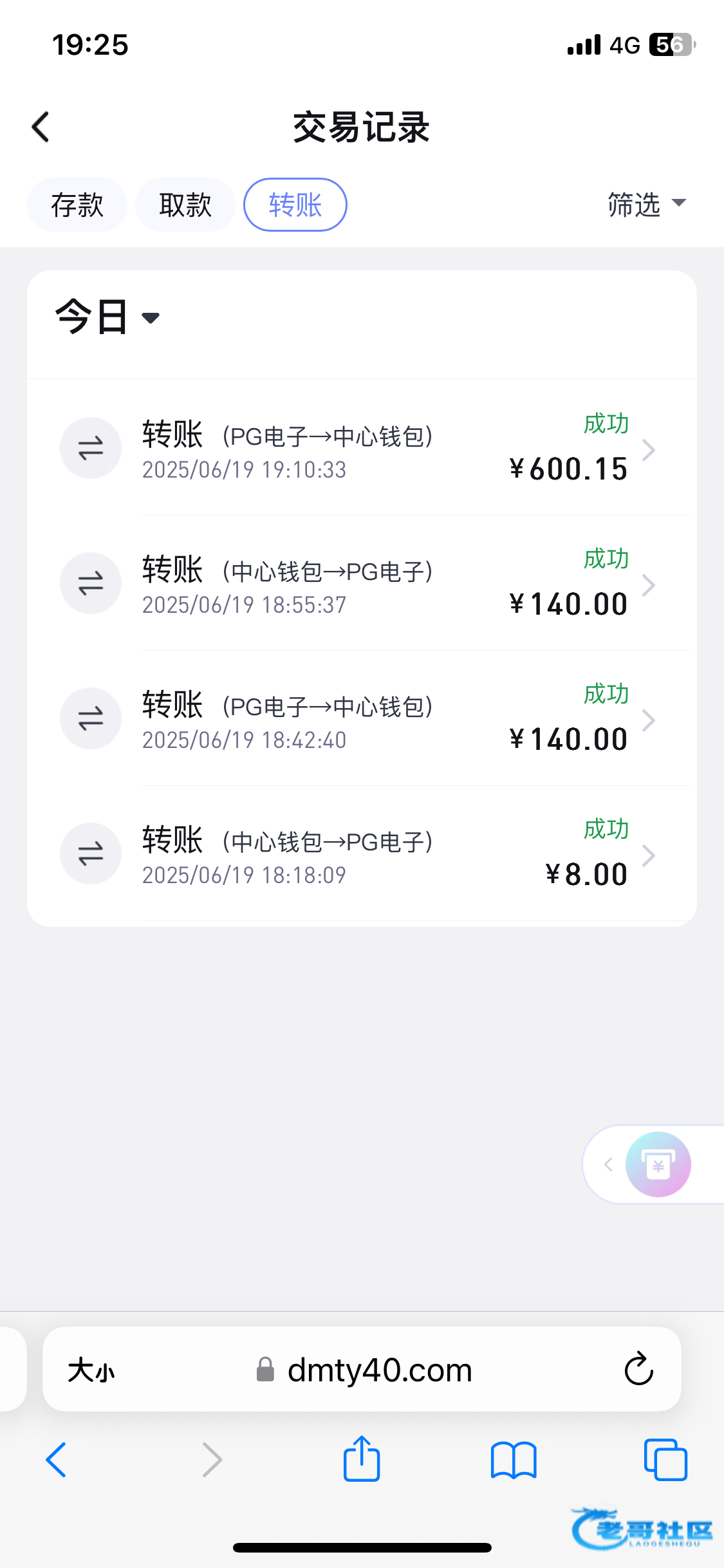View the transfer made at 18:55:37
Screen dimensions: 724x1568
click(362, 584)
